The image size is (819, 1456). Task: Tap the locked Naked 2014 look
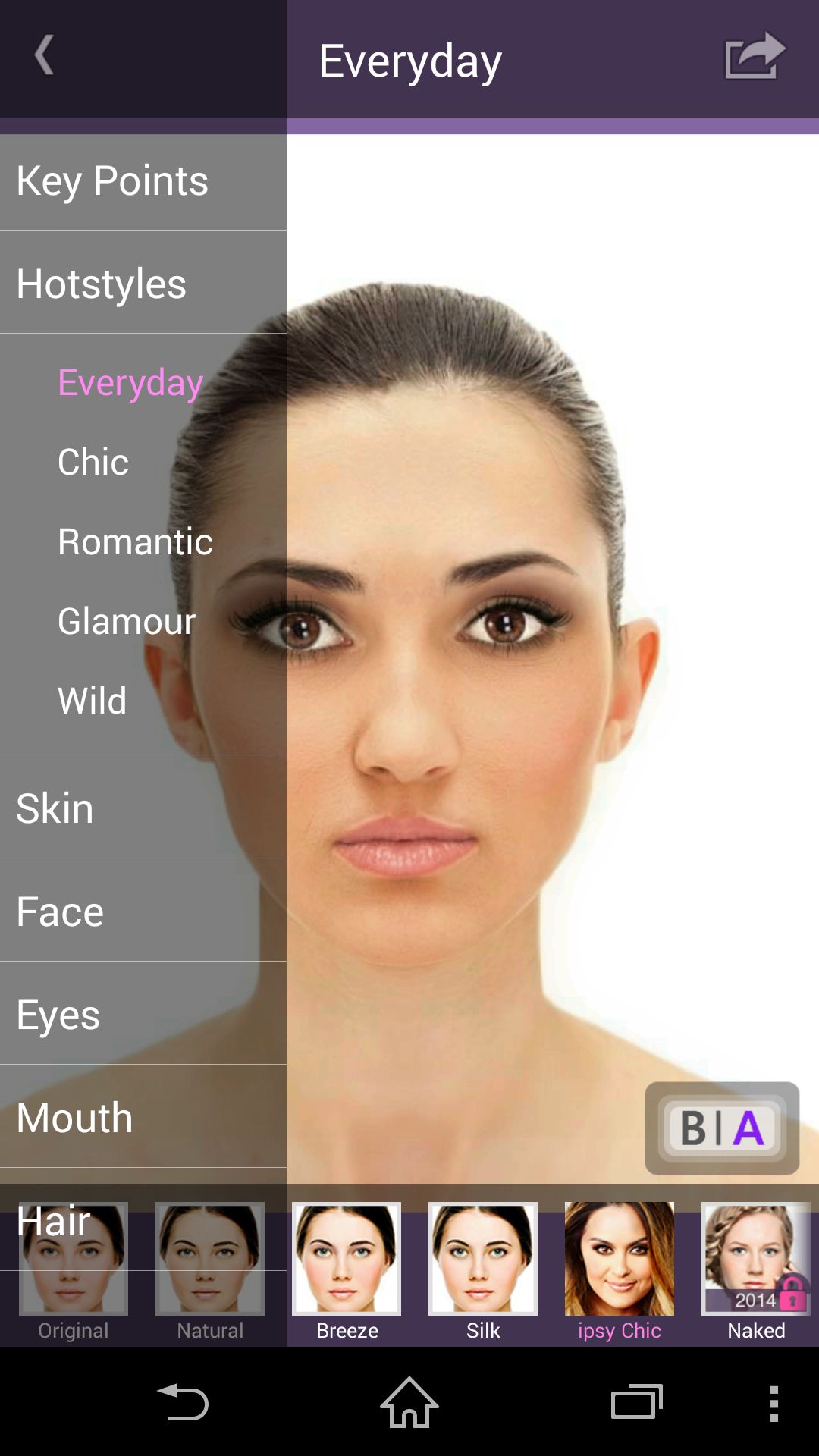tap(756, 1271)
